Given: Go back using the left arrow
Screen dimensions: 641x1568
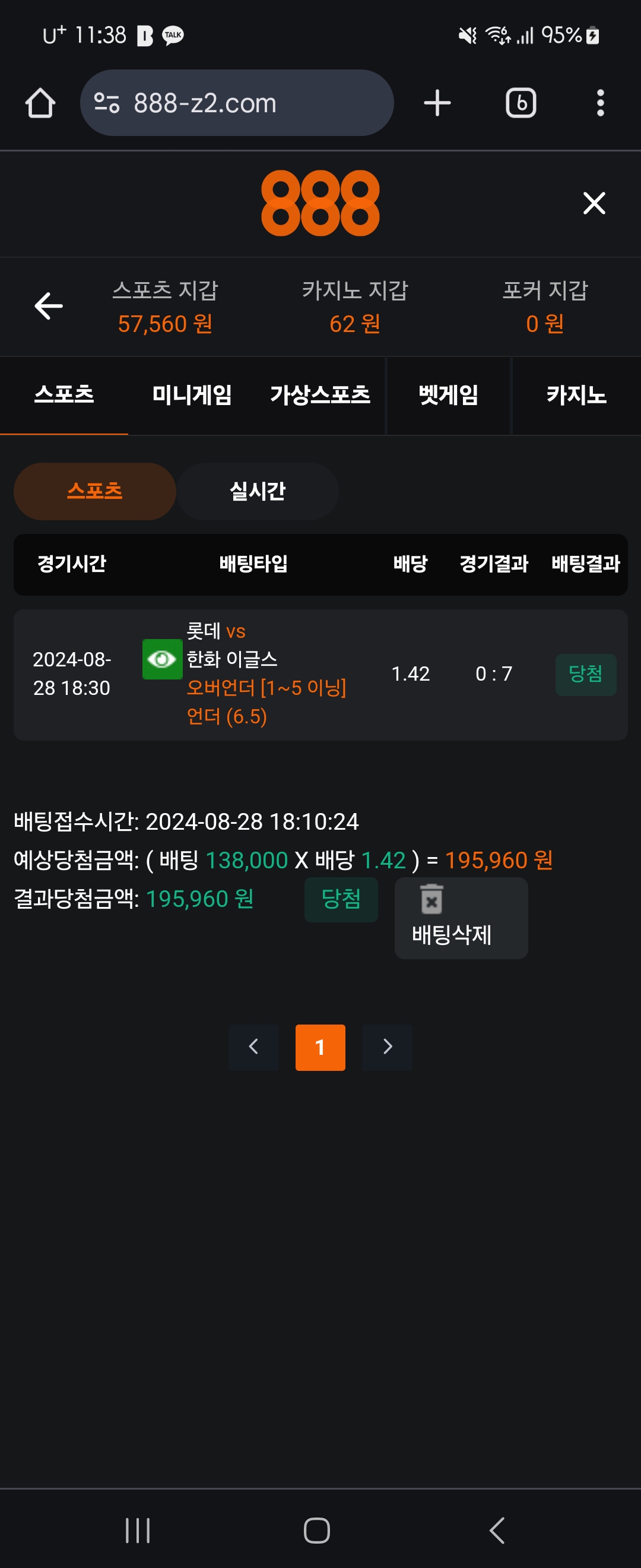Looking at the screenshot, I should tap(49, 305).
